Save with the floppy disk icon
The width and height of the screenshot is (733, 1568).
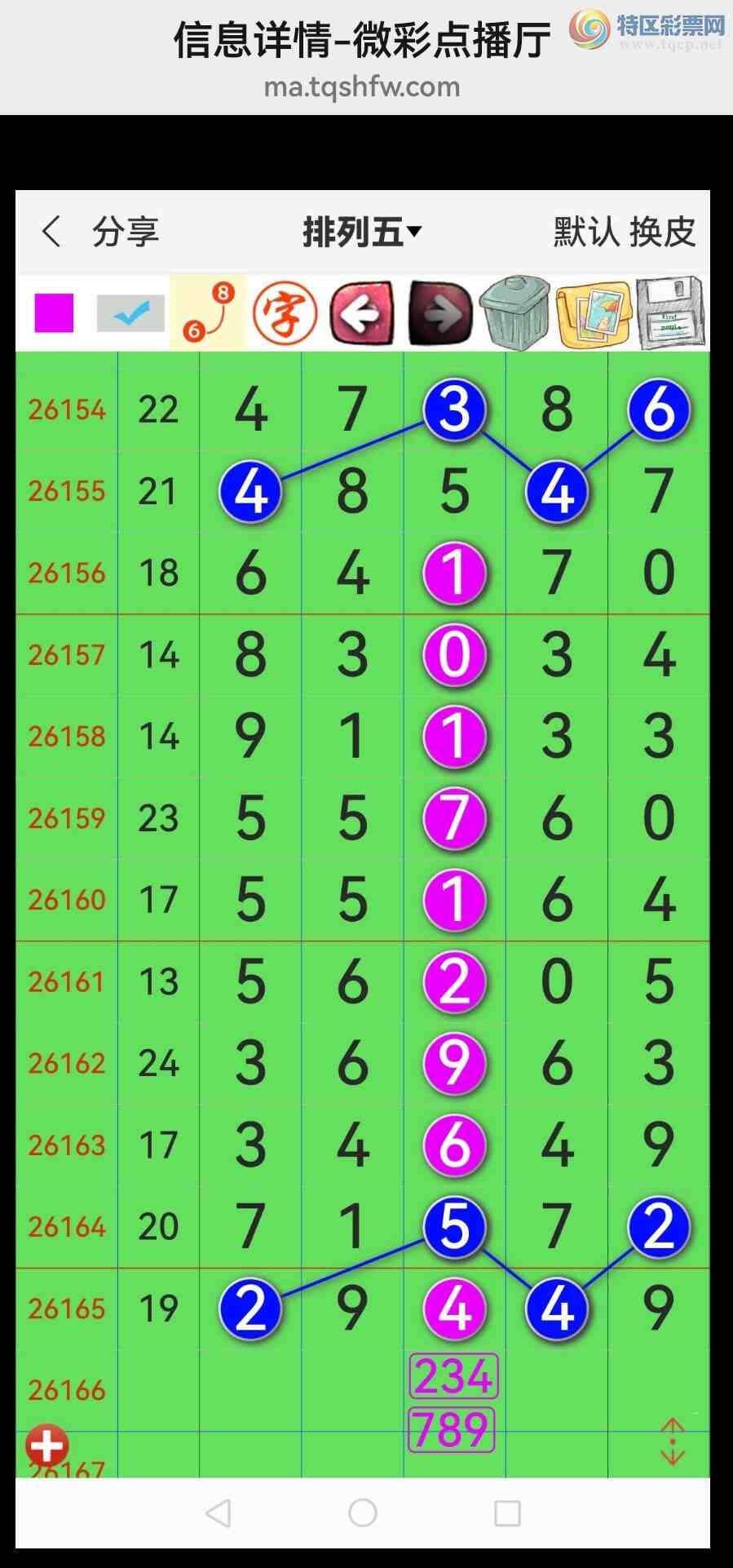coord(670,313)
